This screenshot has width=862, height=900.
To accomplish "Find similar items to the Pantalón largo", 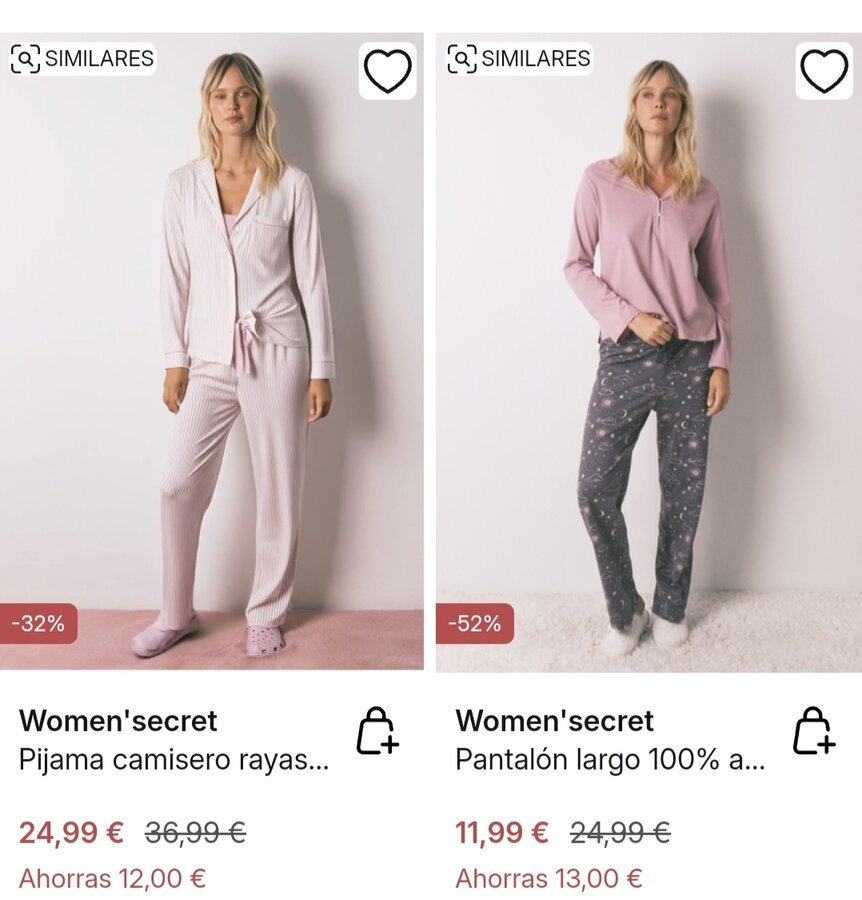I will [519, 59].
